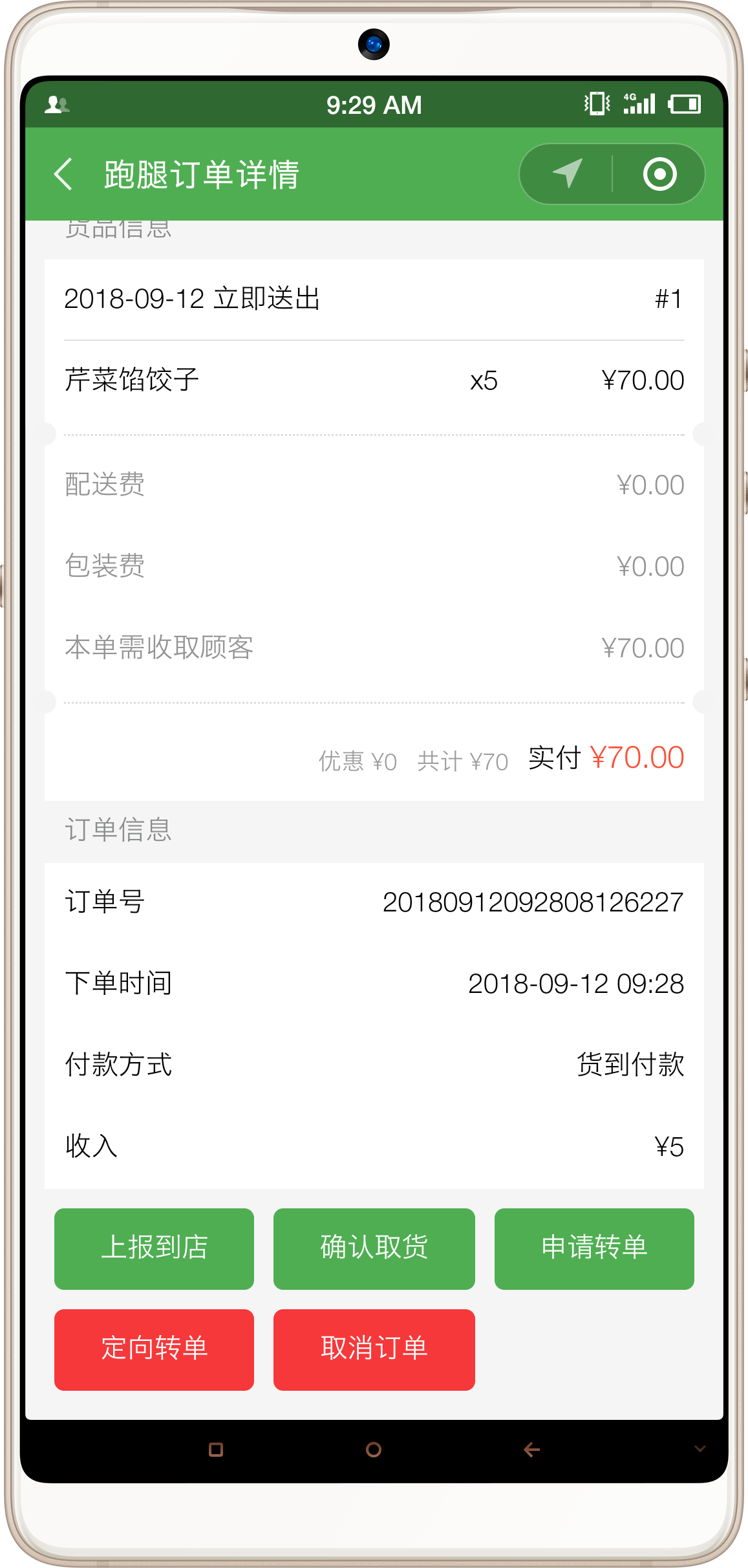Tap the circular target icon in the capsule
The height and width of the screenshot is (1568, 748).
pyautogui.click(x=661, y=175)
